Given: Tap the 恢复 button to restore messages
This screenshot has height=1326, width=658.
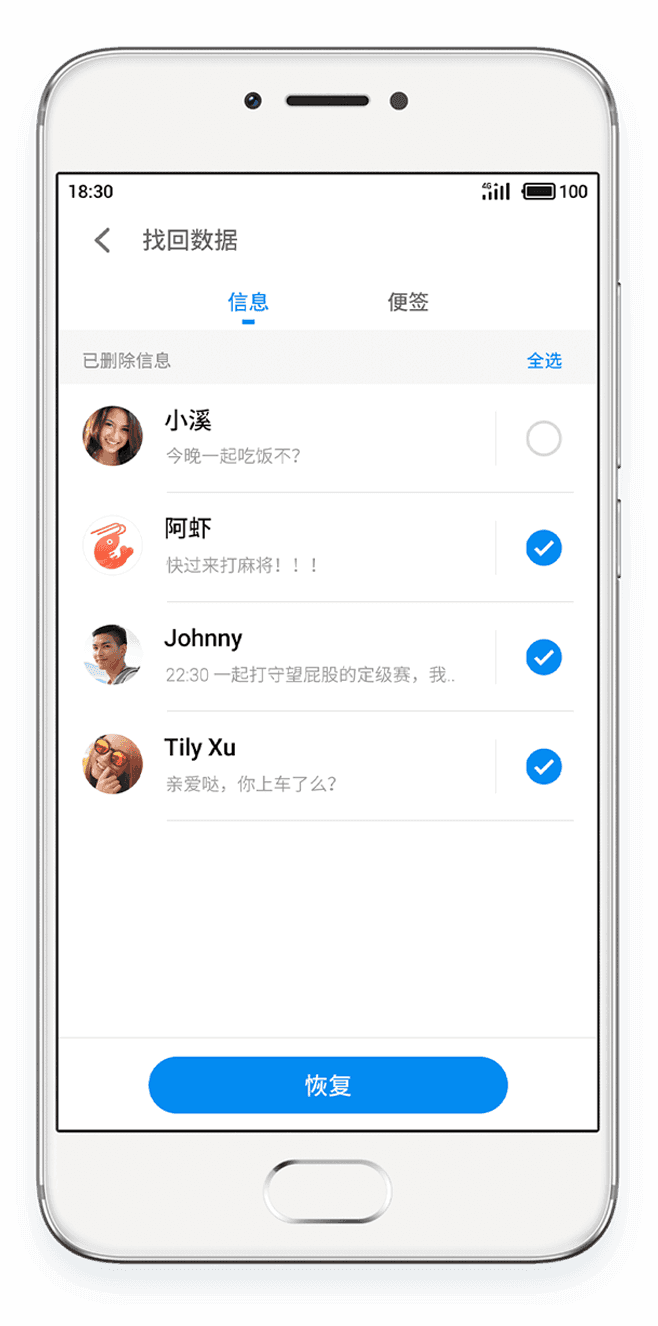Looking at the screenshot, I should click(x=328, y=1085).
